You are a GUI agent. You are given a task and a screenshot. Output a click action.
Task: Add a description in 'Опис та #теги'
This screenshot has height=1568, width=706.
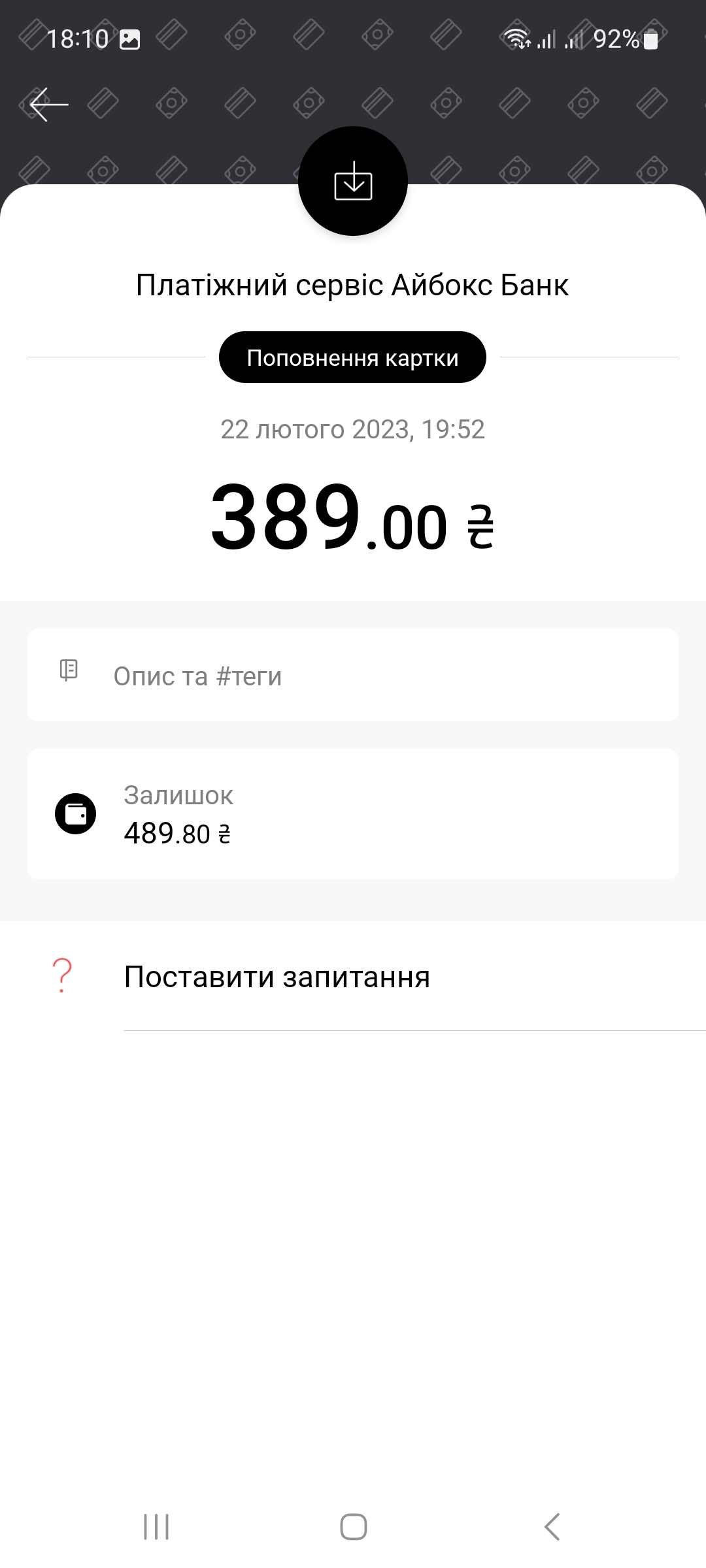(352, 676)
